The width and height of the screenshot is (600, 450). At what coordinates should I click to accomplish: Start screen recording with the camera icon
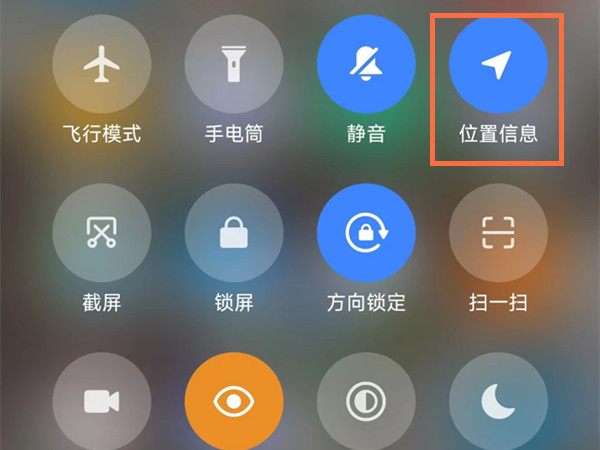pos(101,401)
